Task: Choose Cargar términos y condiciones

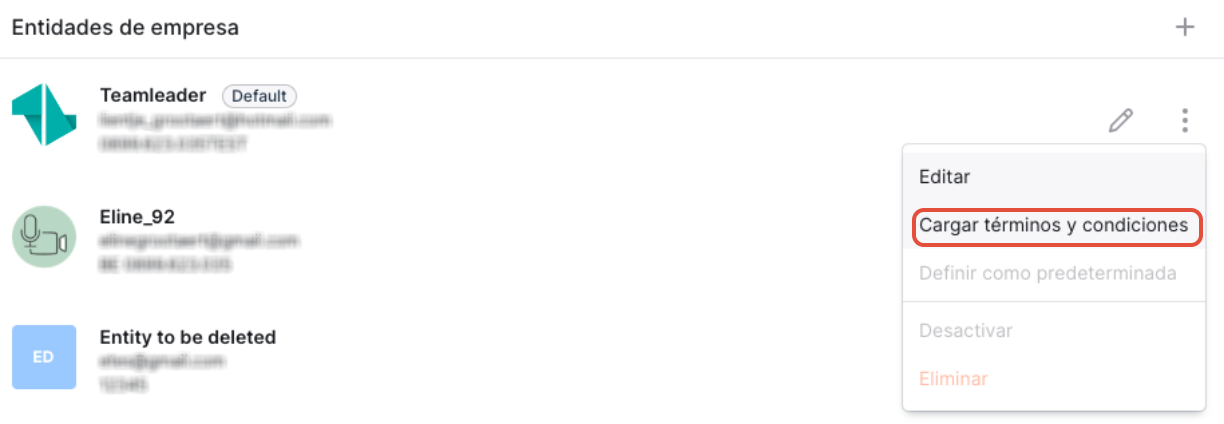Action: click(1053, 226)
